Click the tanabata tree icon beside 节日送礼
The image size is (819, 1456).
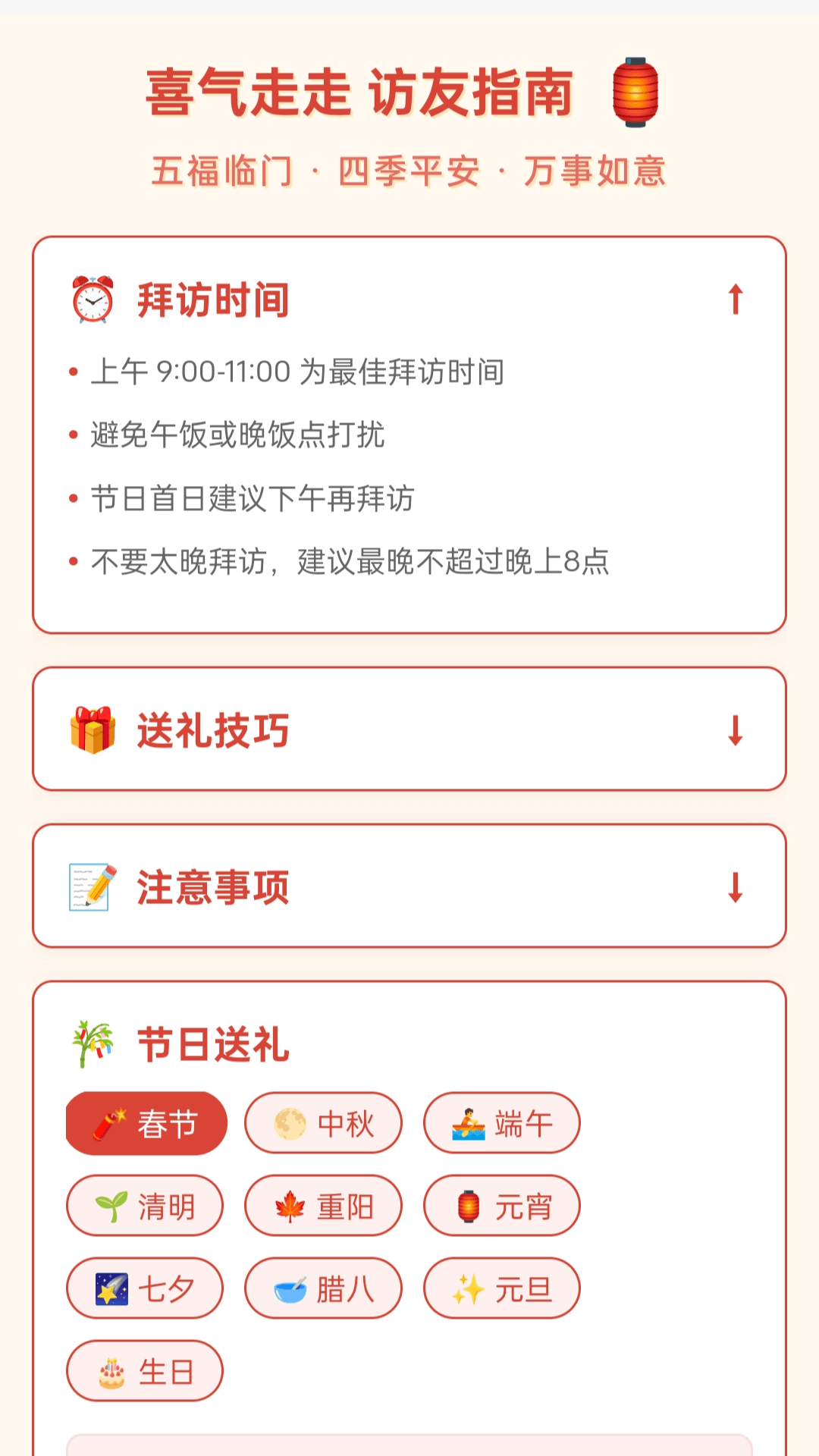point(91,1045)
